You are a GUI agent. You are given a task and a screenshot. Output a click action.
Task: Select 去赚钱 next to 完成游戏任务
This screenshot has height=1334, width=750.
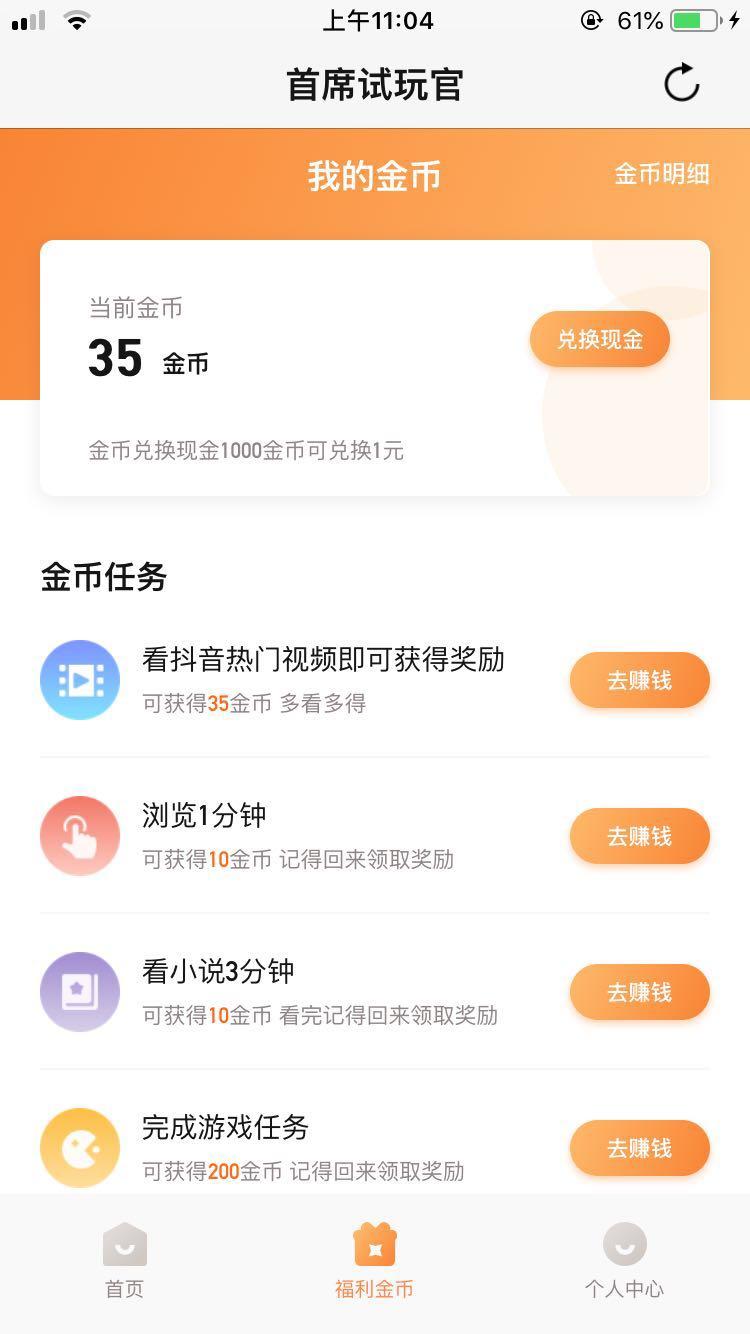point(639,1148)
